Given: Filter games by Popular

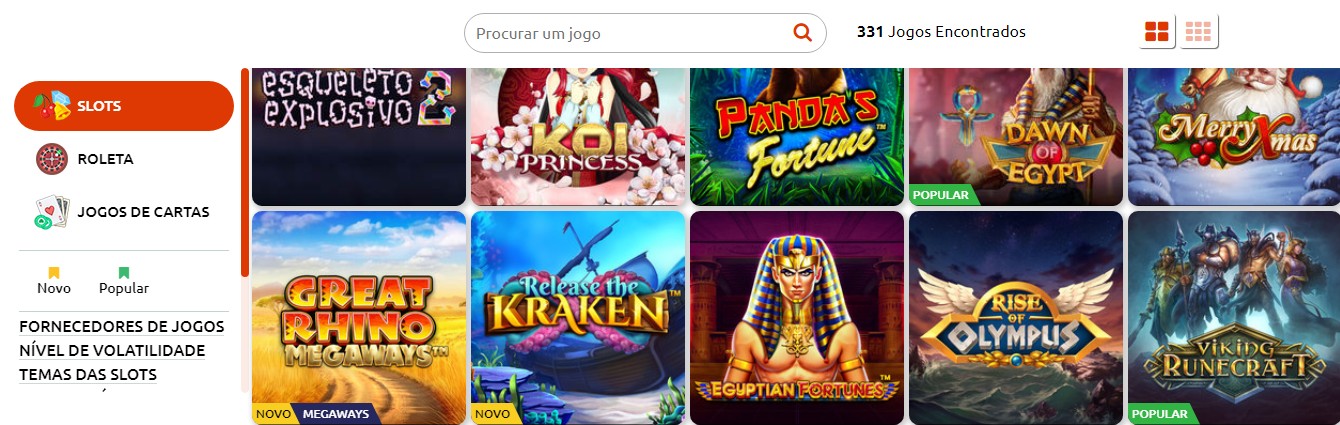Looking at the screenshot, I should coord(124,281).
